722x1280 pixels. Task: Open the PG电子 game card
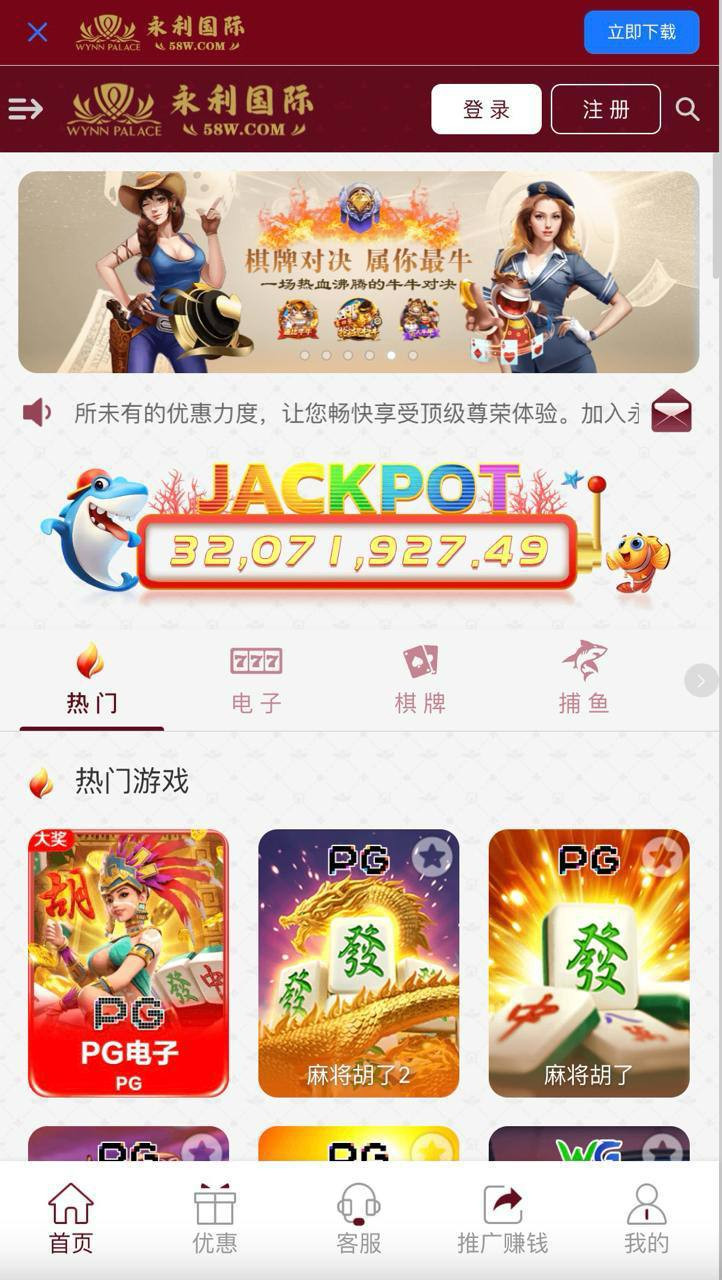click(128, 962)
